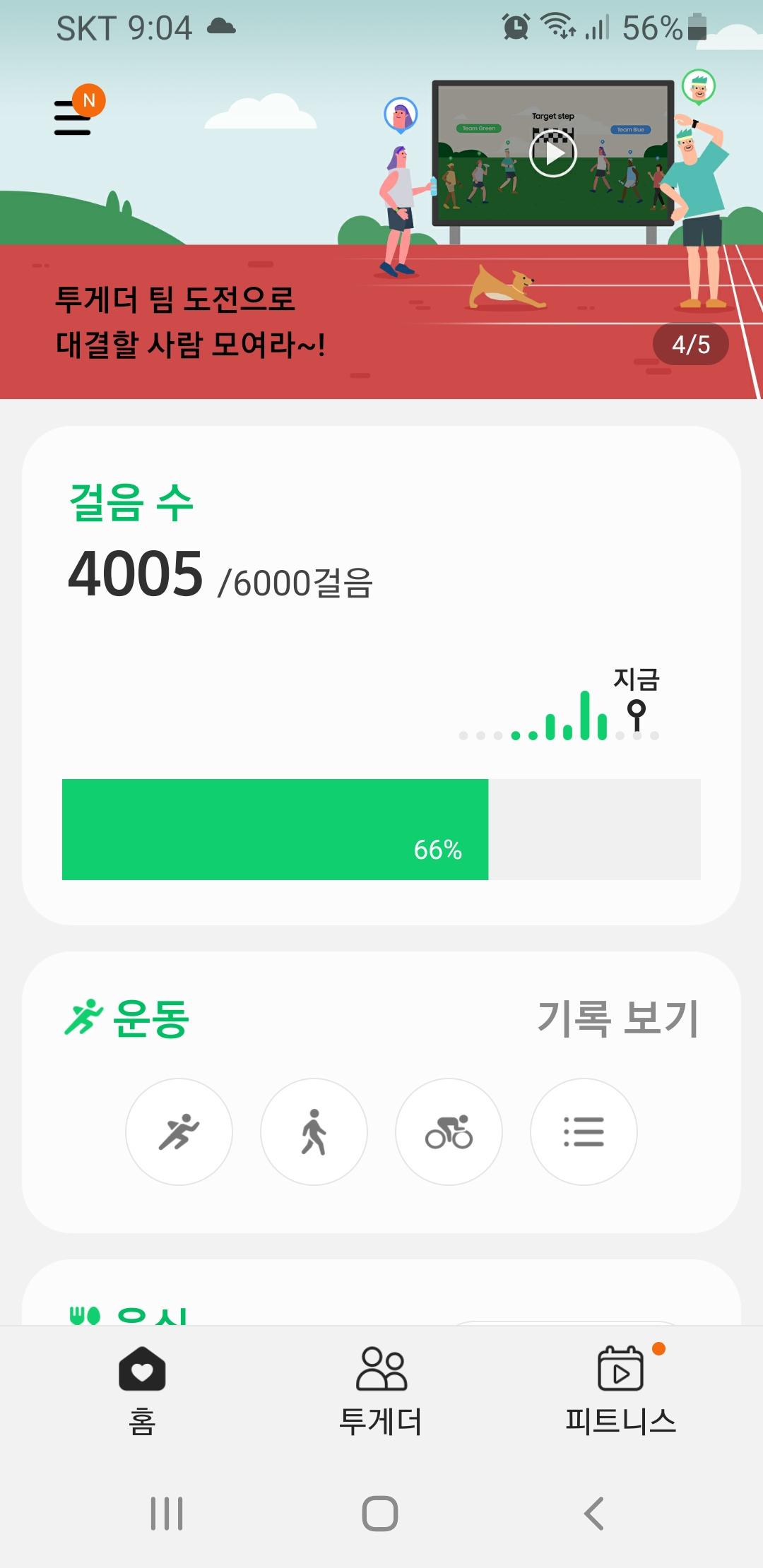This screenshot has height=1568, width=763.
Task: Play the Together team challenge video
Action: [x=552, y=153]
